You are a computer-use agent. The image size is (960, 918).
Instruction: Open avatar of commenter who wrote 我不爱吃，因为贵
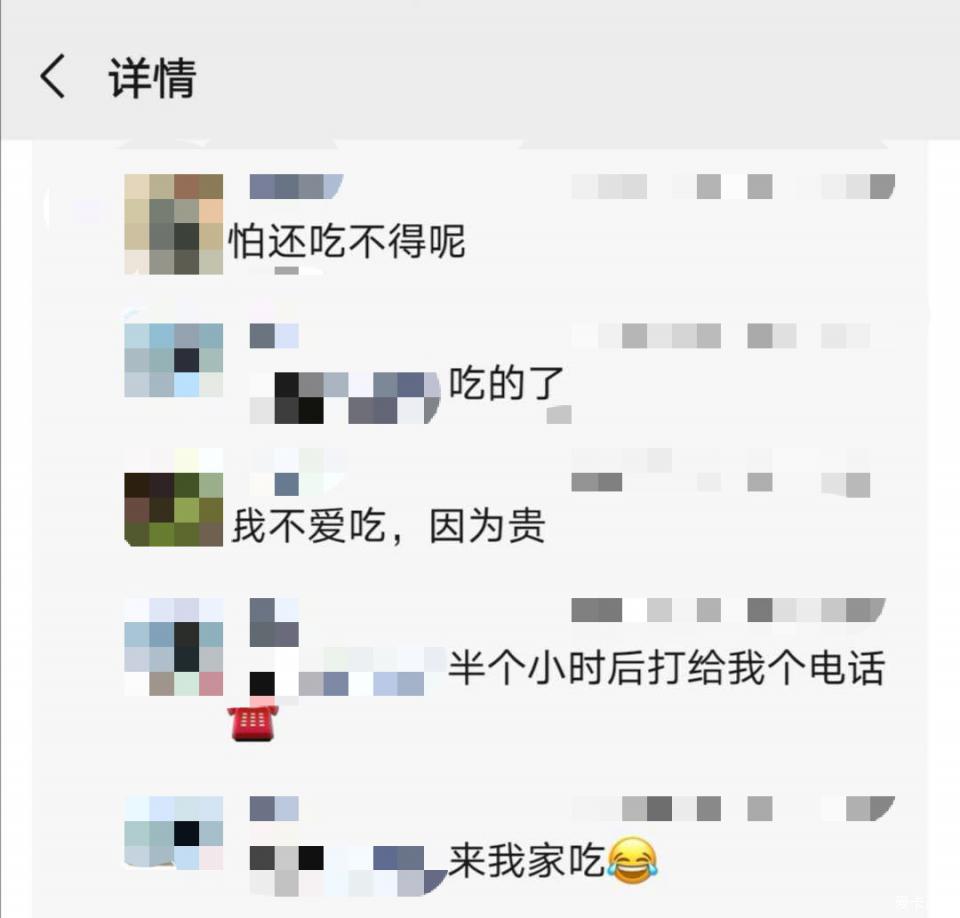[x=173, y=509]
